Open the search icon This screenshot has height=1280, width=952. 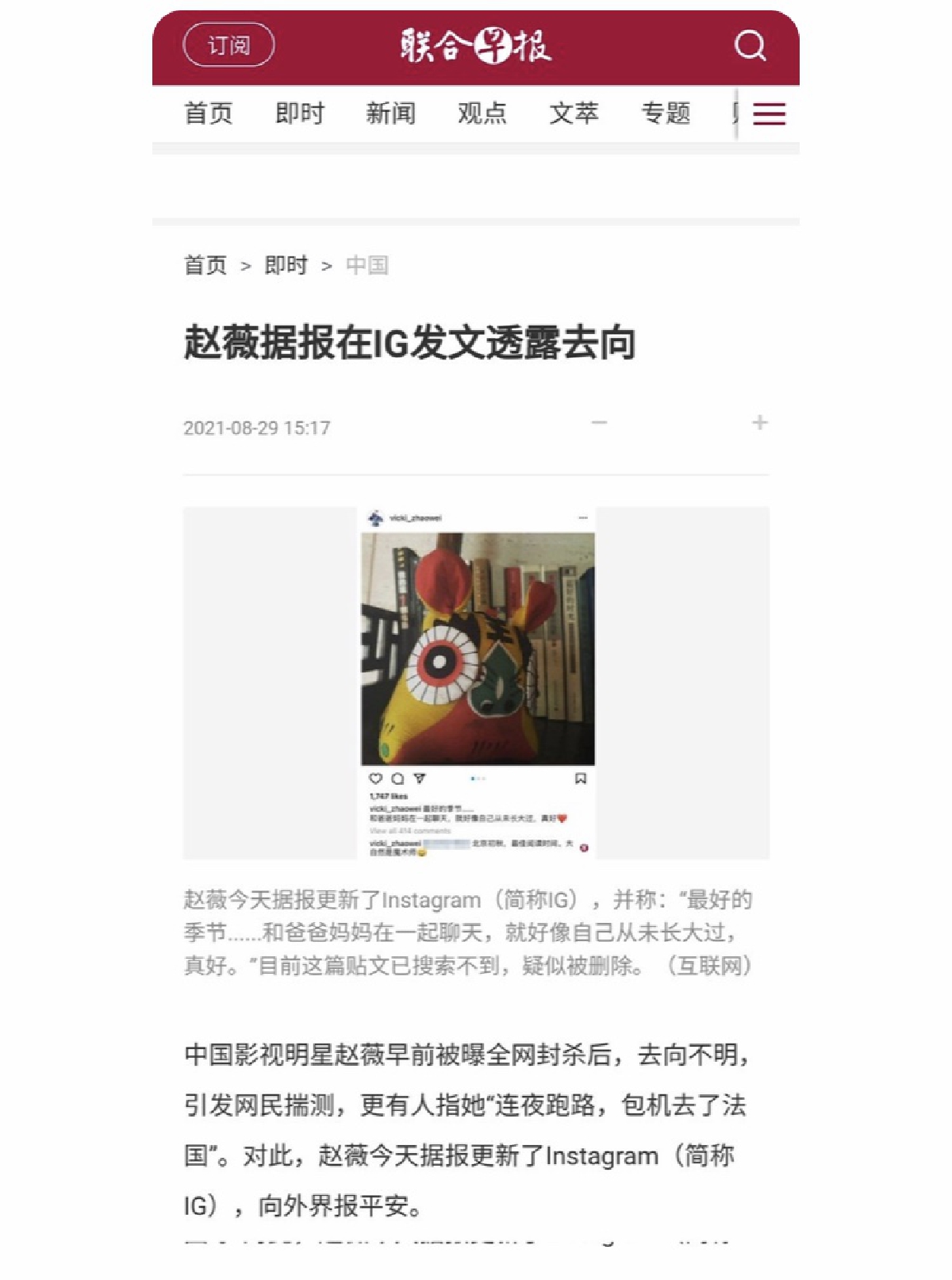coord(750,45)
